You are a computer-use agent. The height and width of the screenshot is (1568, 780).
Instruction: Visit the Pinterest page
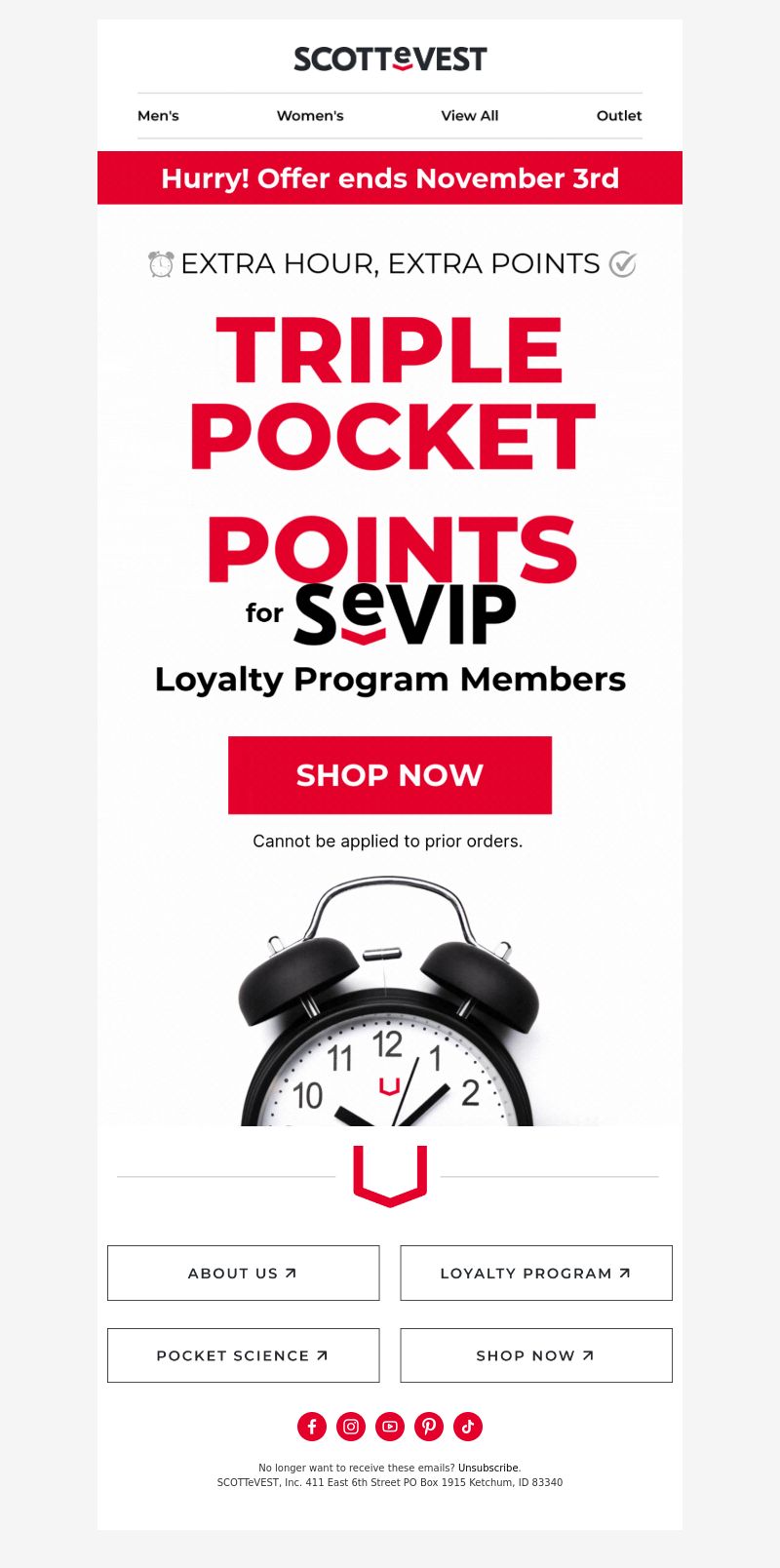point(429,1427)
